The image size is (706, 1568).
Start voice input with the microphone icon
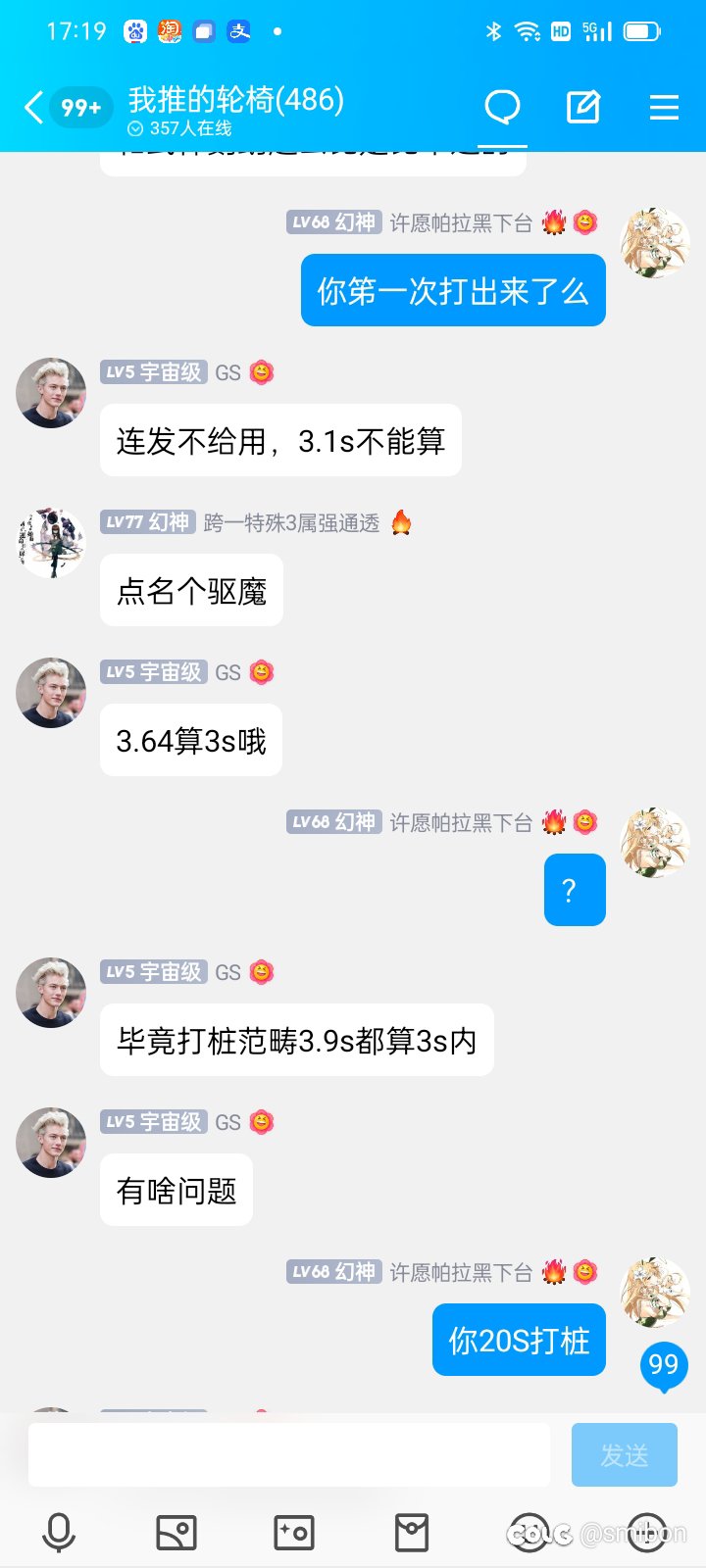(x=59, y=1533)
